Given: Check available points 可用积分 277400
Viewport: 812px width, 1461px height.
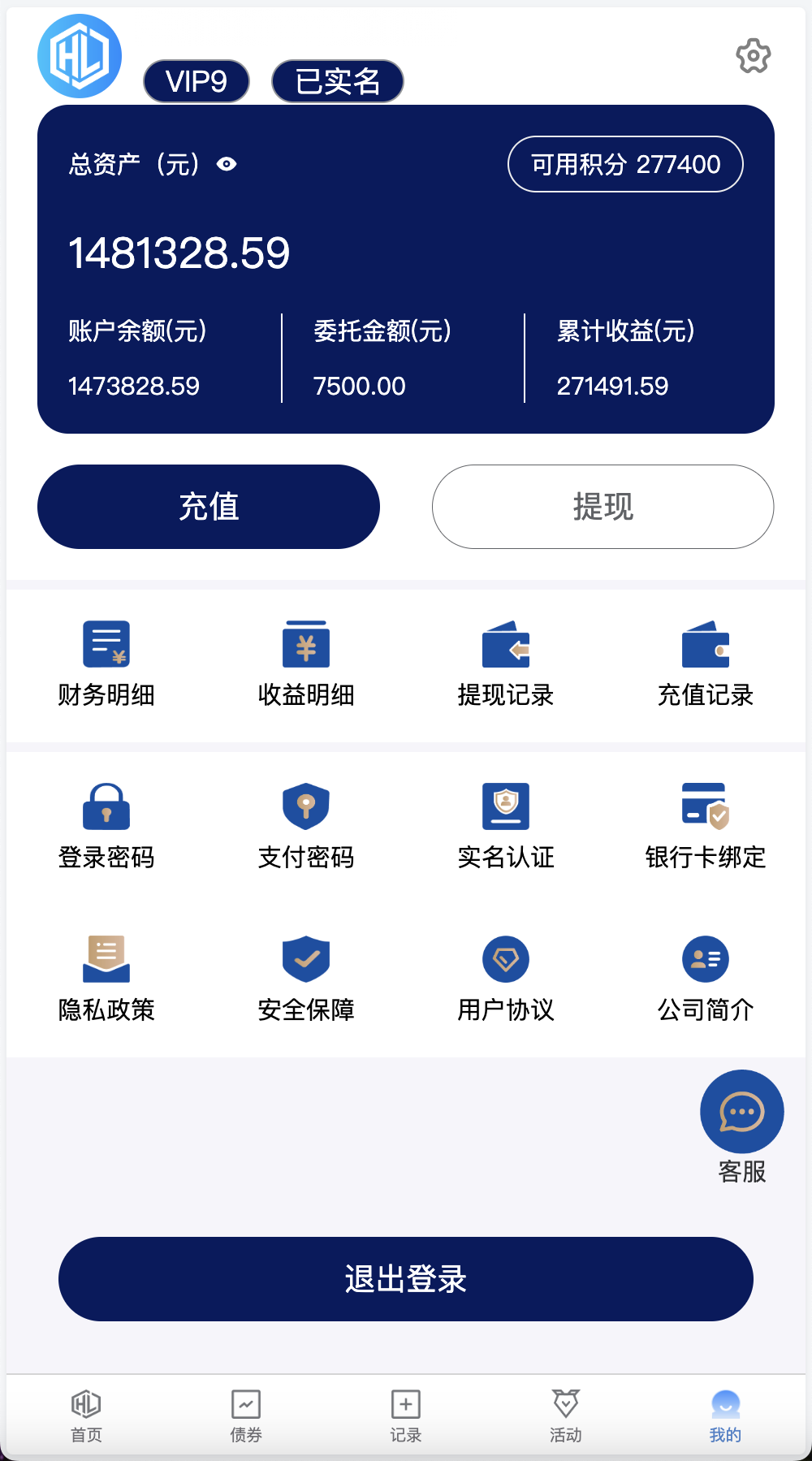Looking at the screenshot, I should (625, 163).
